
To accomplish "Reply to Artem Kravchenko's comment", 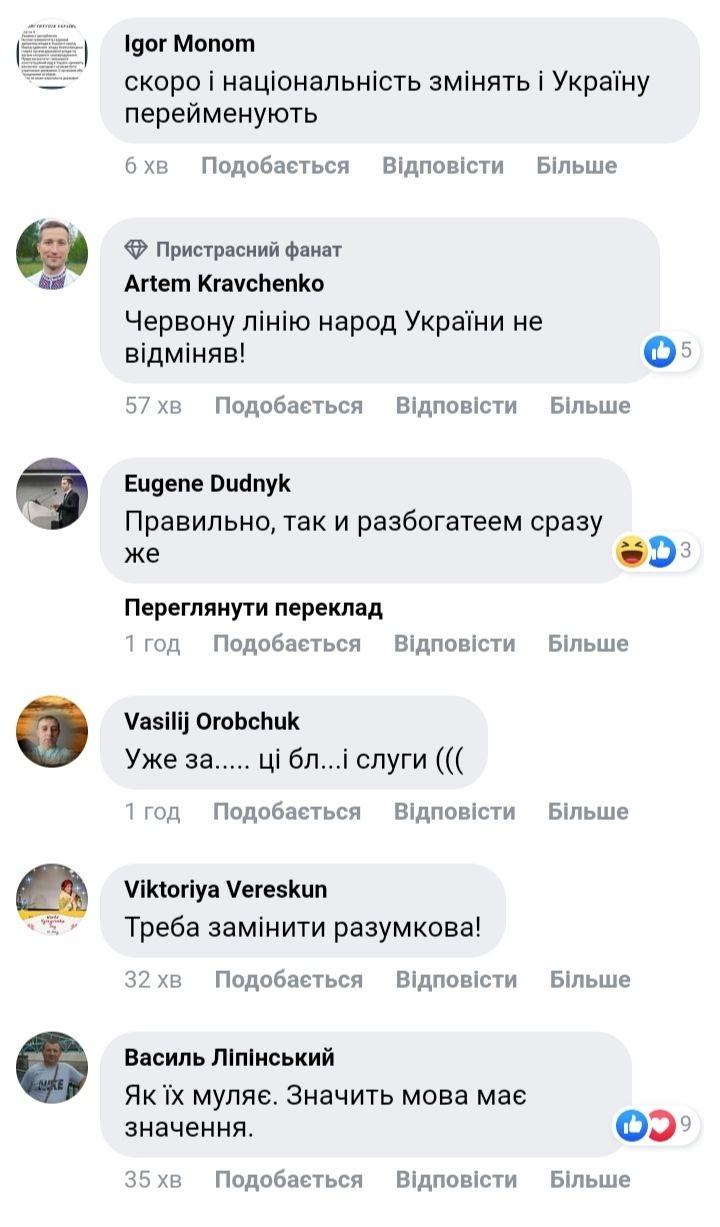I will (456, 406).
